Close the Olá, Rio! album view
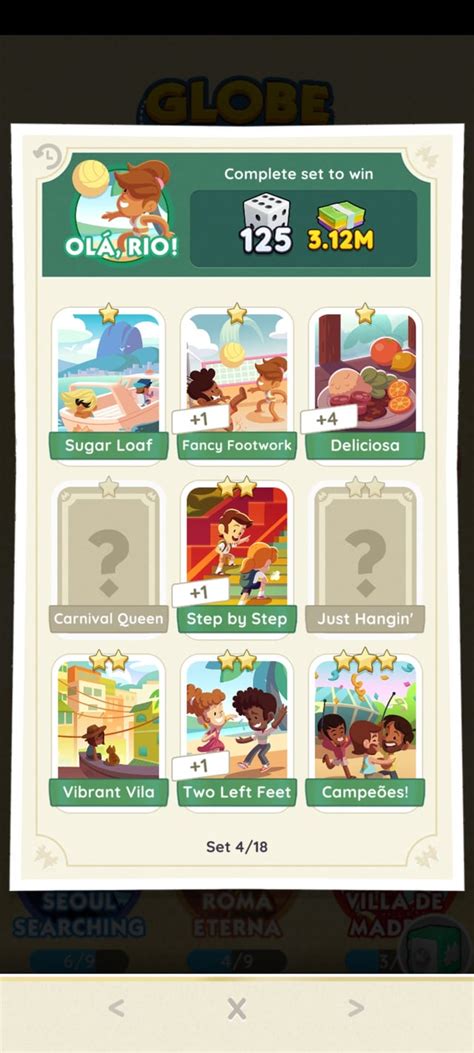The image size is (474, 1053). coord(236,1008)
